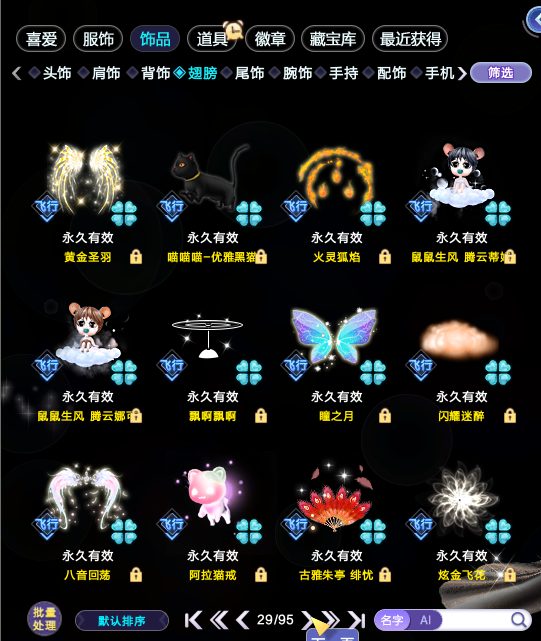
Task: Open the 服饰 tab
Action: pyautogui.click(x=98, y=39)
